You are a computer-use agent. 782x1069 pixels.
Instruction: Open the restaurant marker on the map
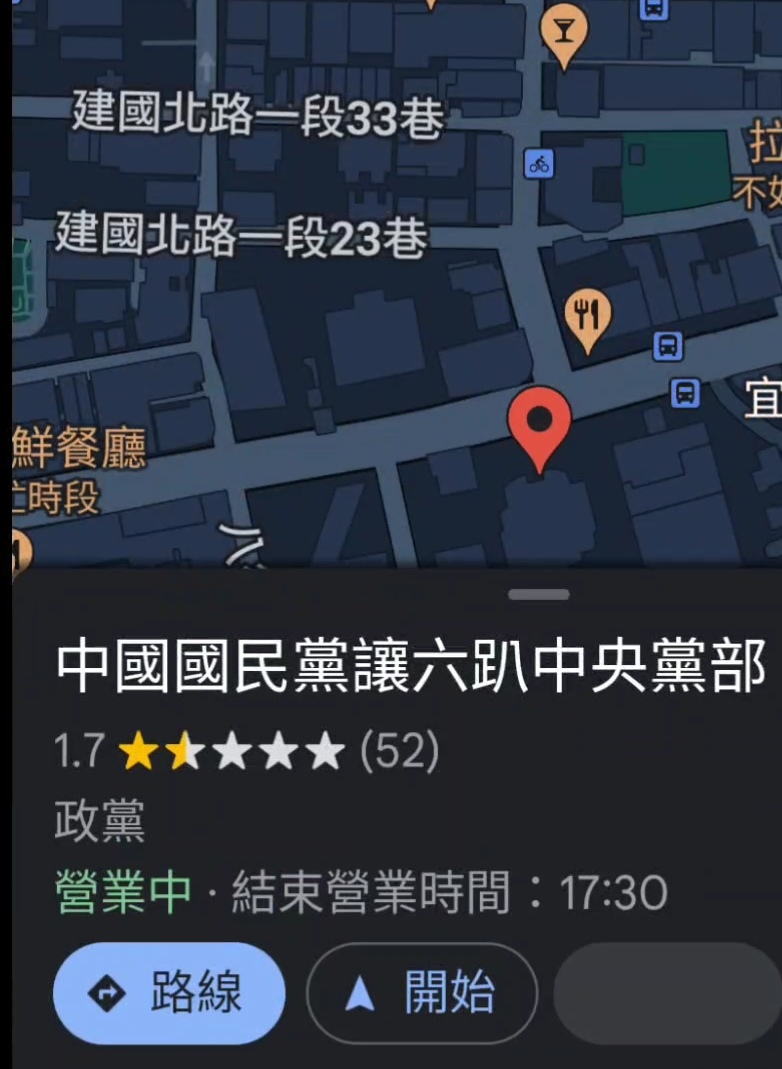588,317
